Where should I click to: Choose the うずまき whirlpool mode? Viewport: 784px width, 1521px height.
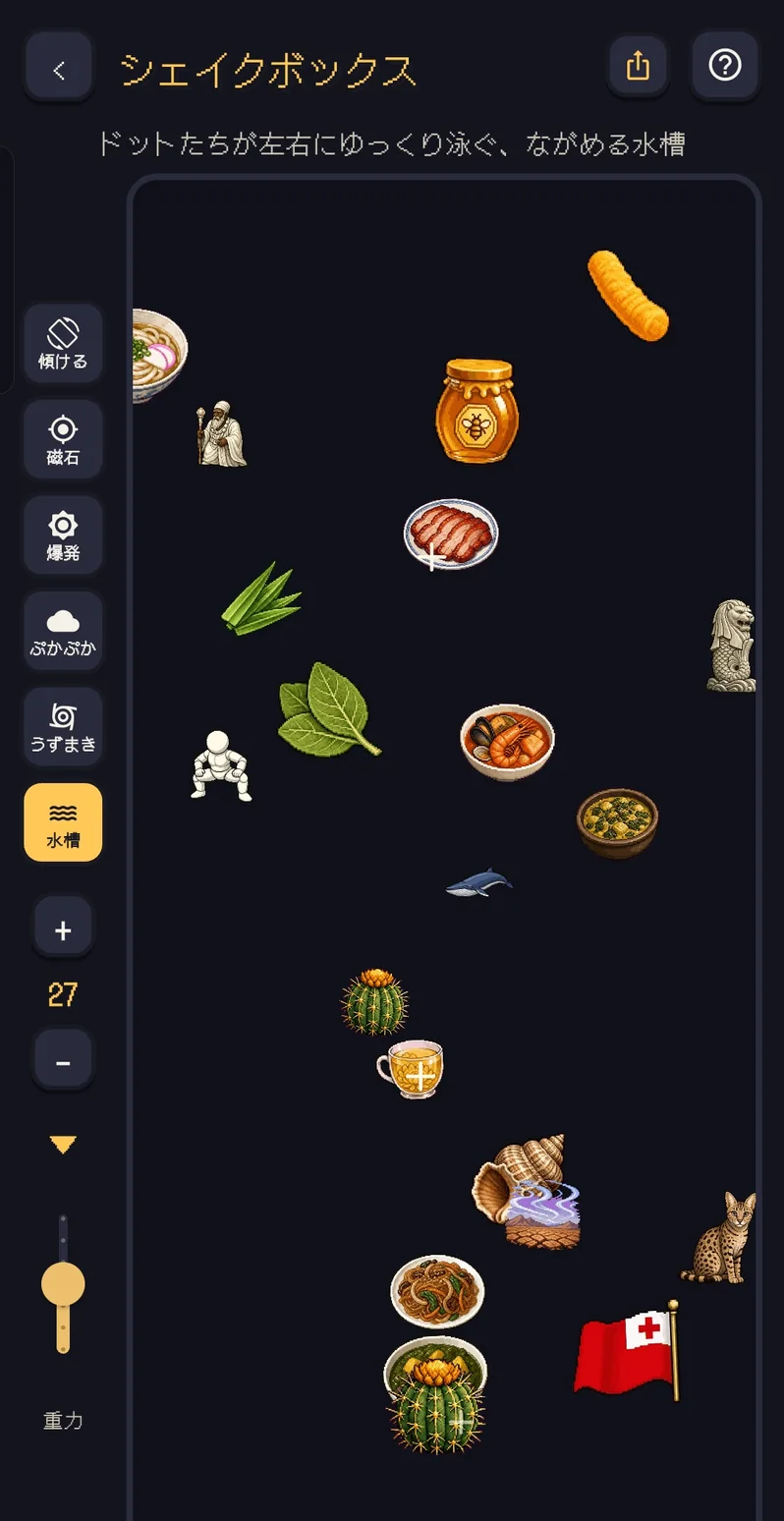coord(63,726)
